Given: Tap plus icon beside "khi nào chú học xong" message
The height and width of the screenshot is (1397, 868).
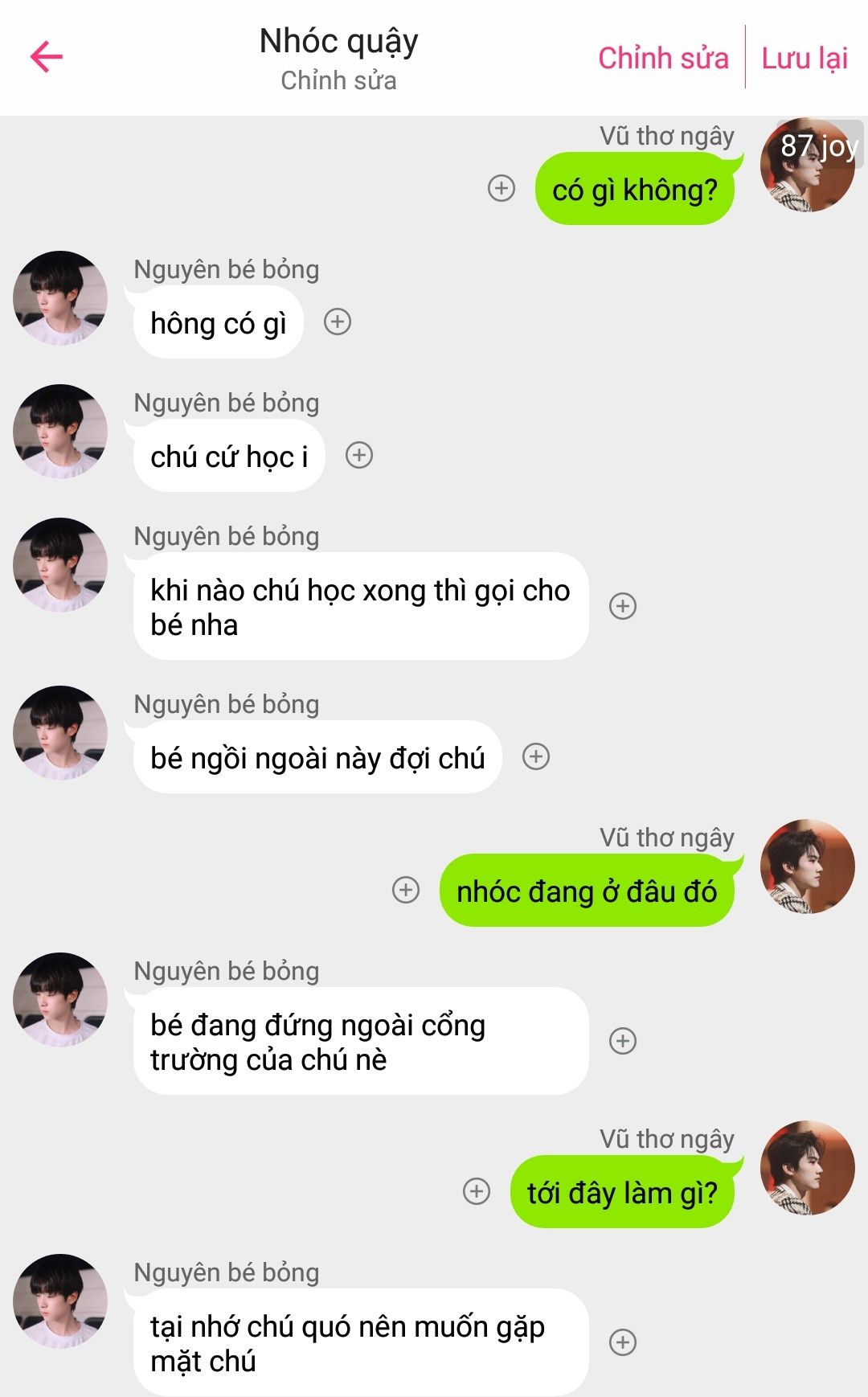Looking at the screenshot, I should click(623, 606).
